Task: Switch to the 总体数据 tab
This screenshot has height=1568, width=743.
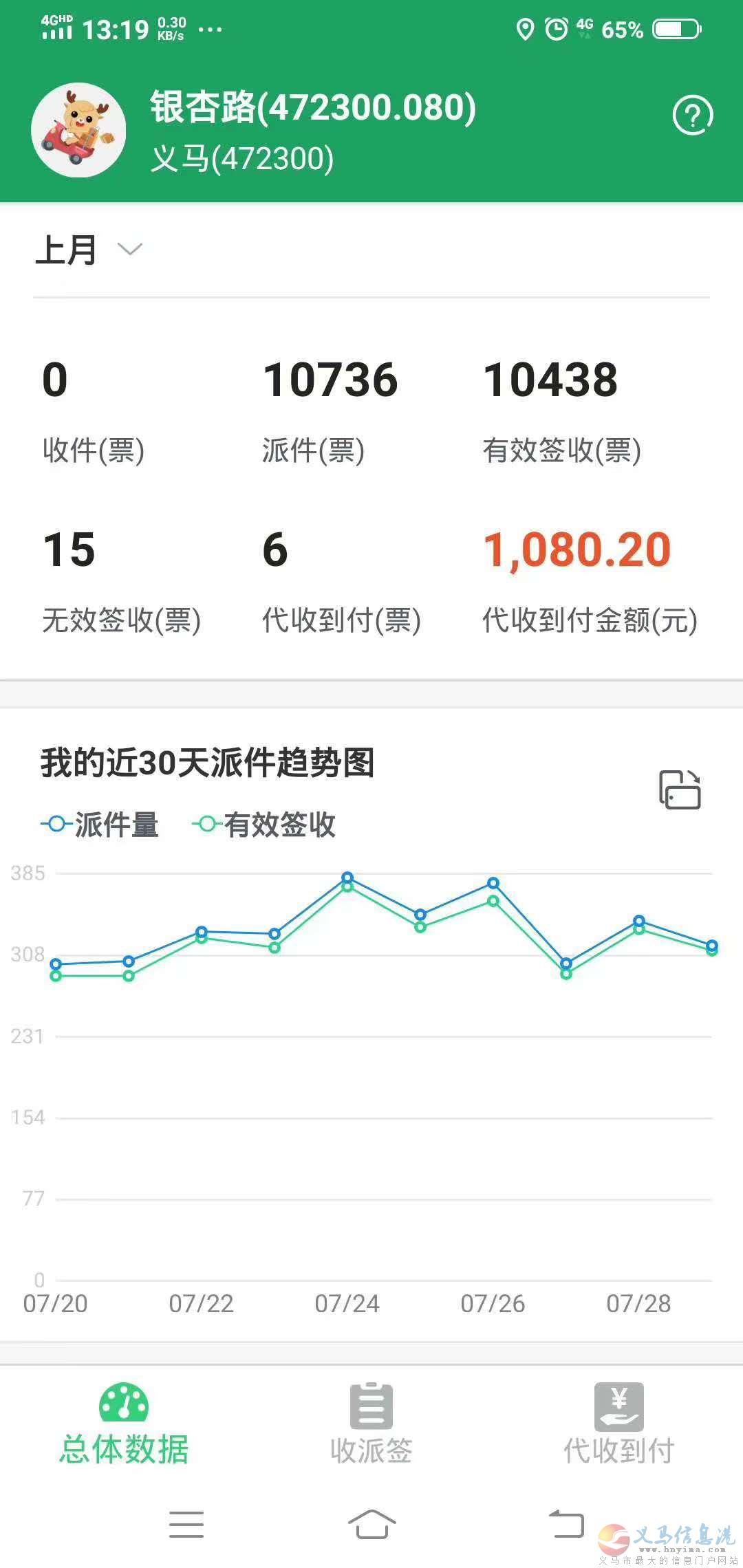Action: (x=124, y=1424)
